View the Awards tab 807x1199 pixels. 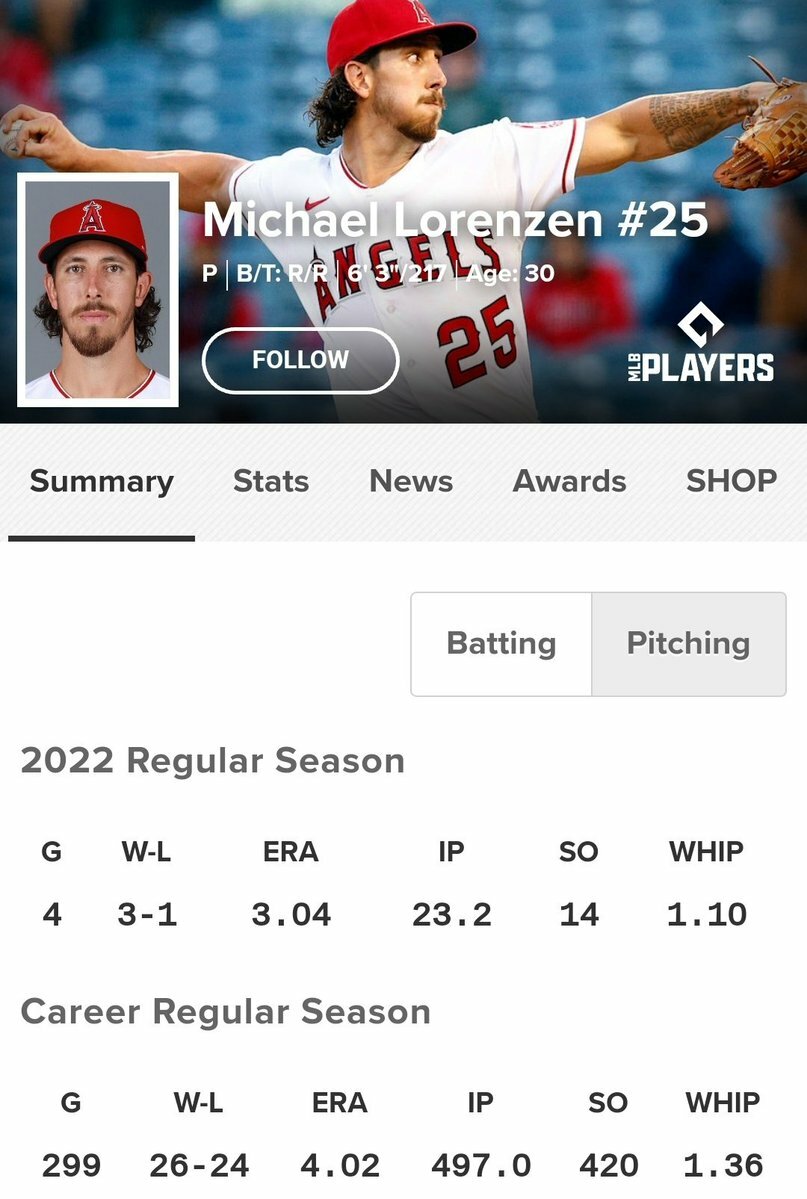coord(569,481)
